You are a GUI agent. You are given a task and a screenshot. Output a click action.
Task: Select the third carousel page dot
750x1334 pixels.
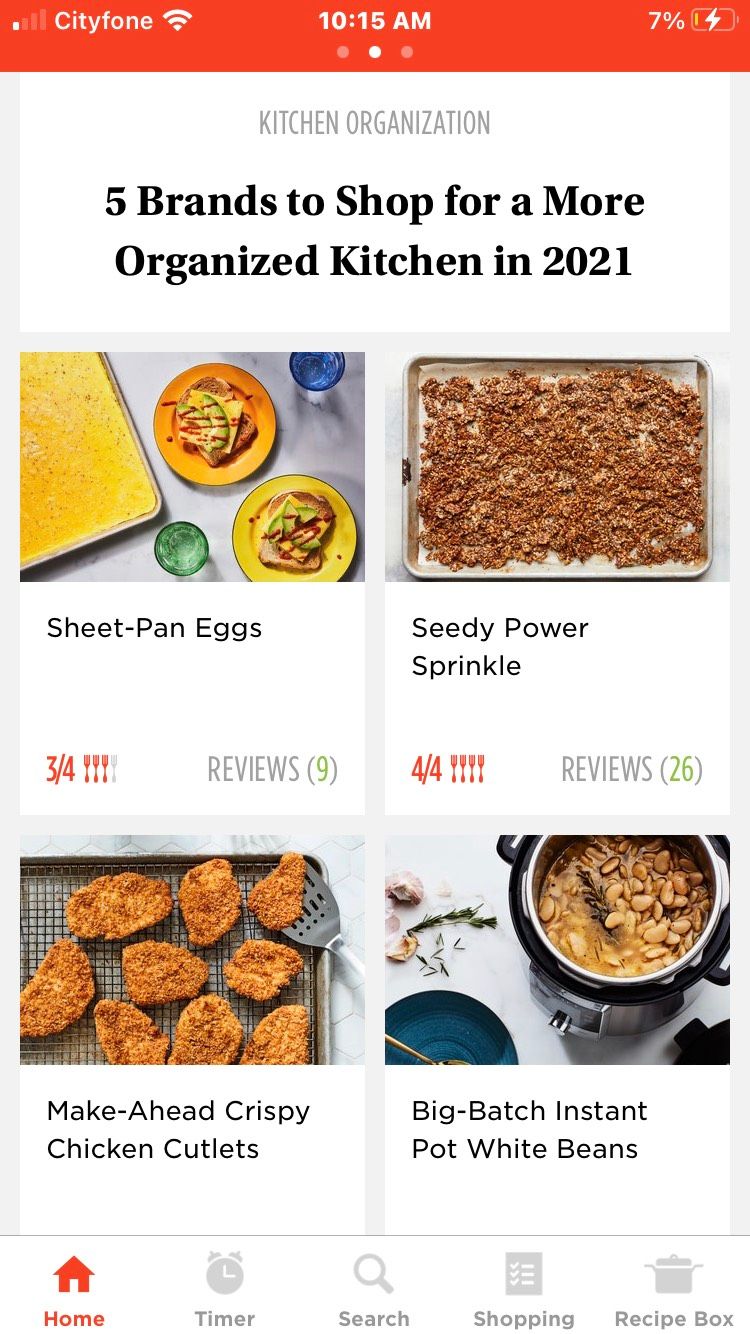click(407, 52)
